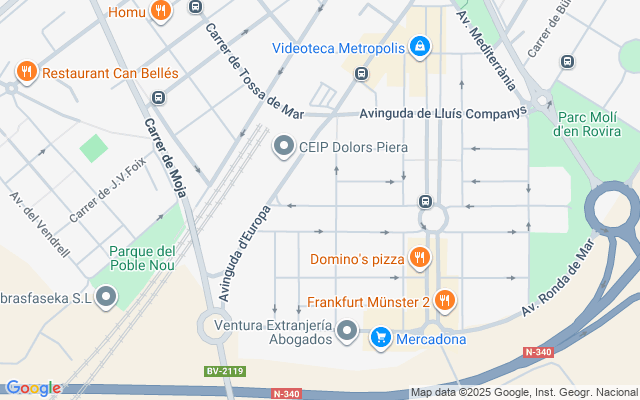Open the CEIP Dolors Piera place pin
This screenshot has width=640, height=400.
[x=283, y=147]
